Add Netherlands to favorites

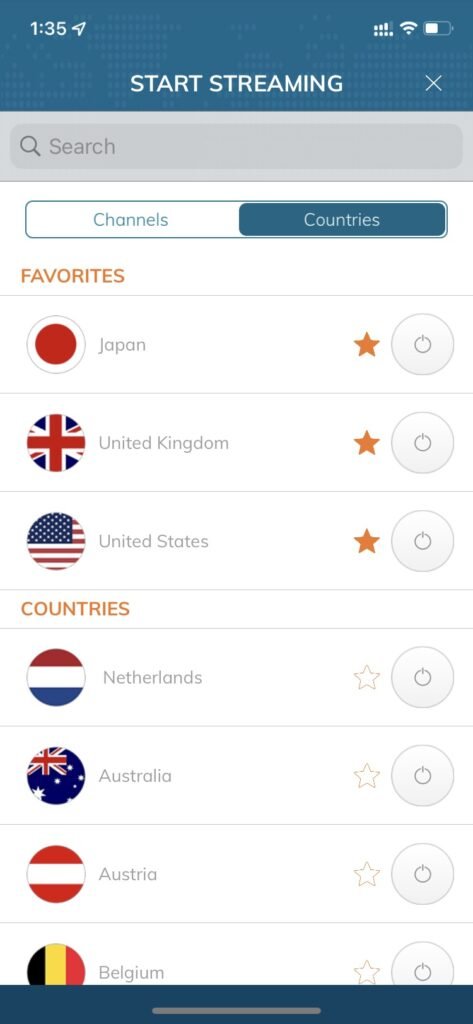coord(367,677)
